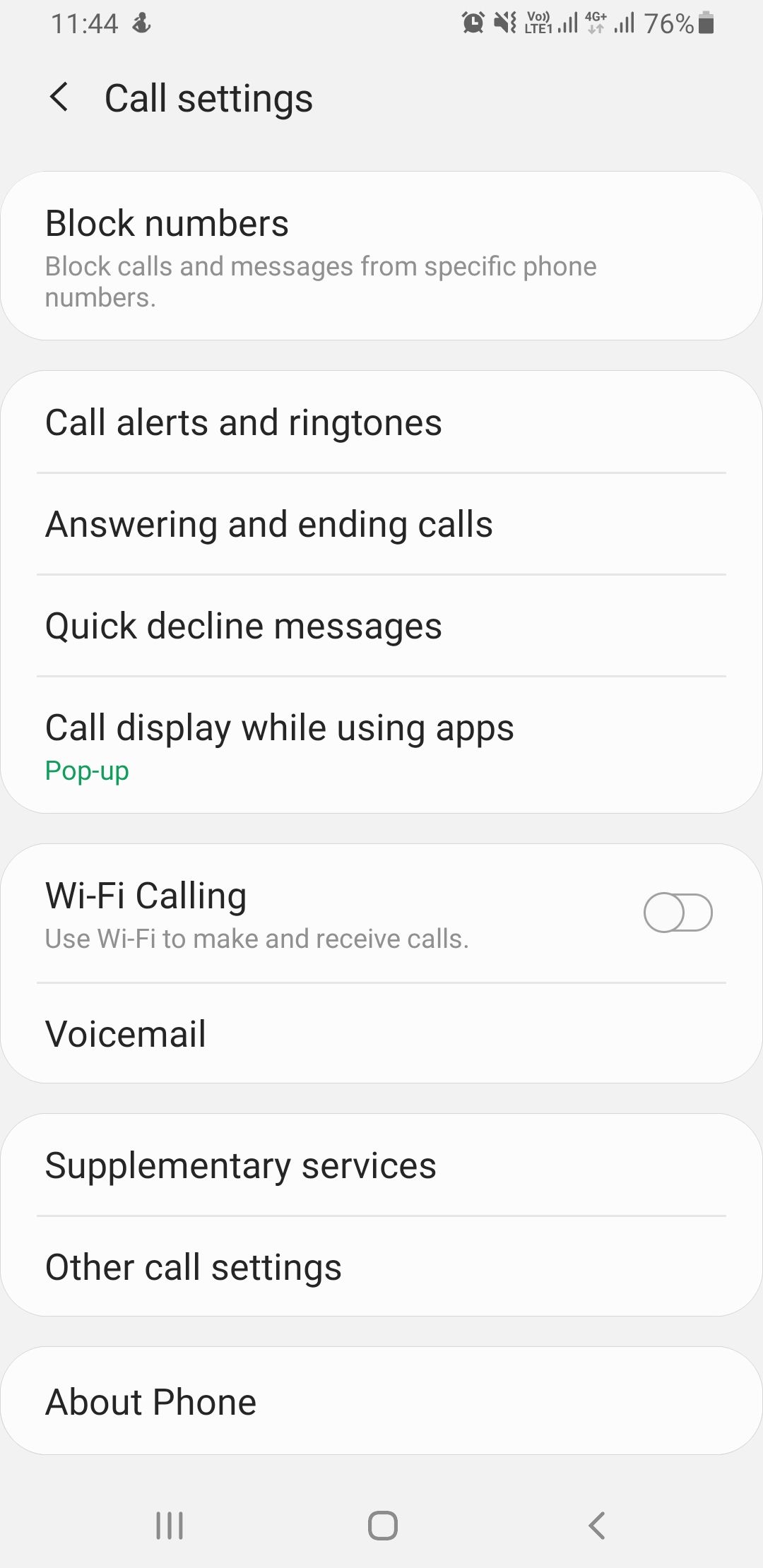This screenshot has width=763, height=1568.
Task: Open the recent apps view
Action: 170,1525
